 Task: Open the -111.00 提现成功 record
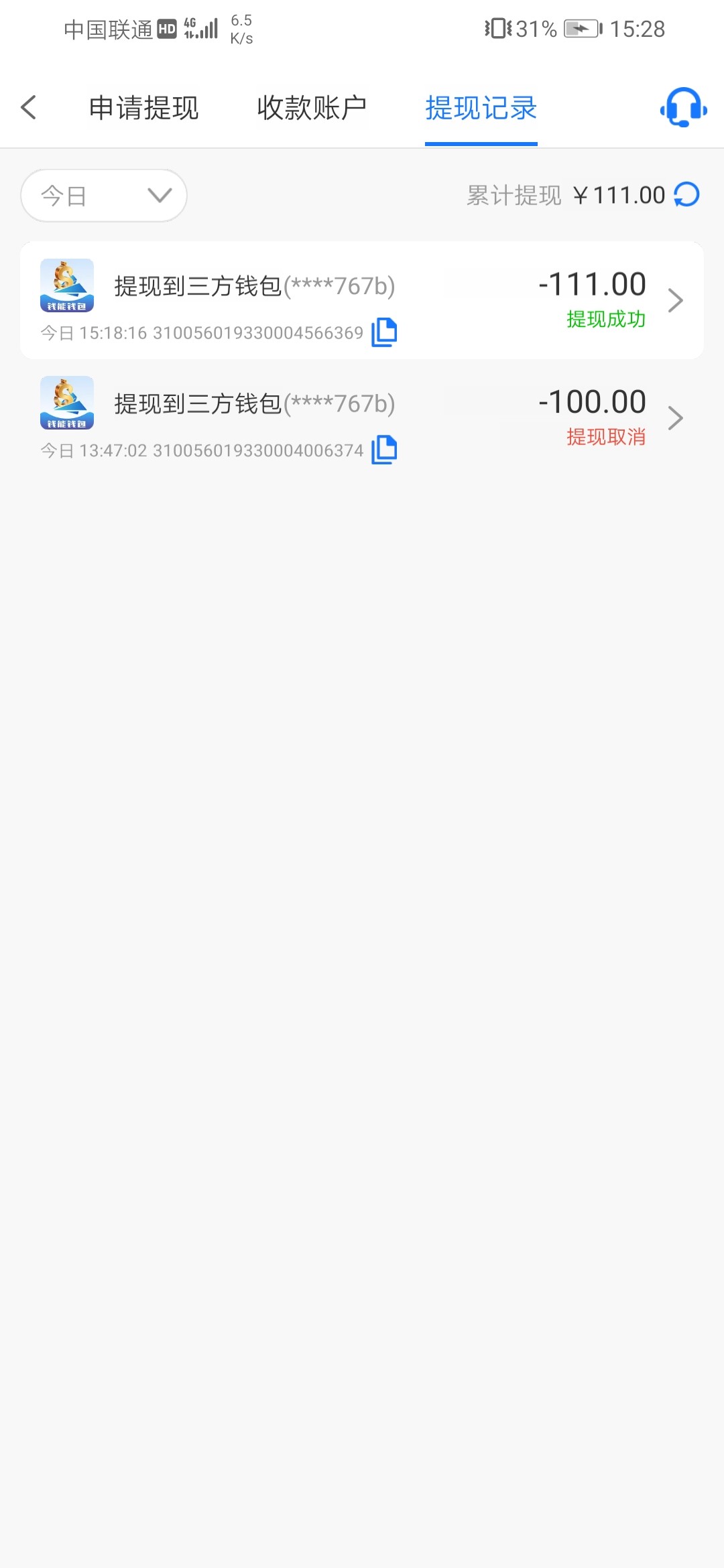(362, 300)
